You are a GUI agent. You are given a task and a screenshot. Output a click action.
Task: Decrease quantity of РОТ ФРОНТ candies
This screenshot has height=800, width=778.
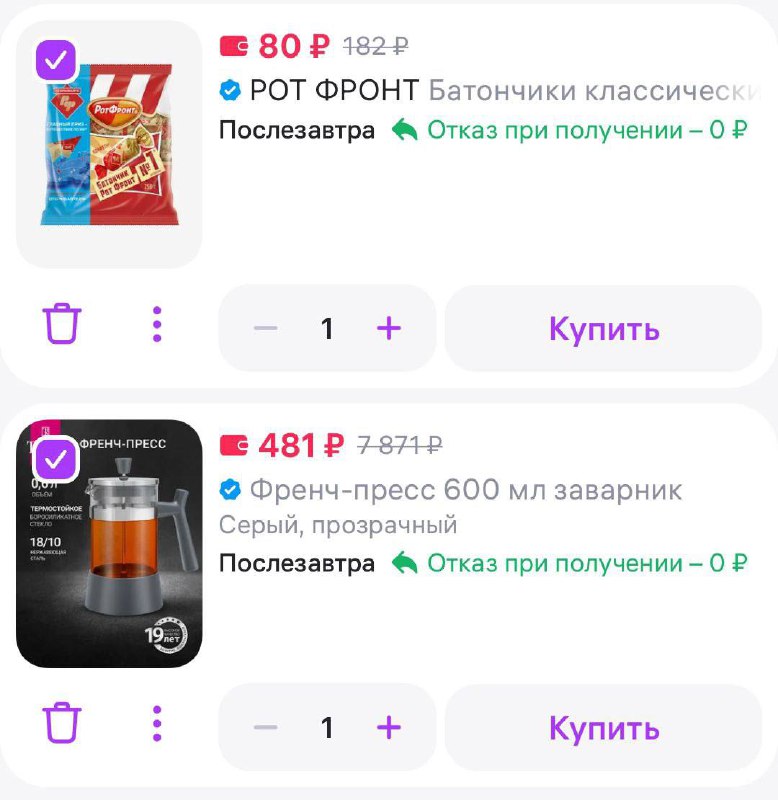click(265, 328)
